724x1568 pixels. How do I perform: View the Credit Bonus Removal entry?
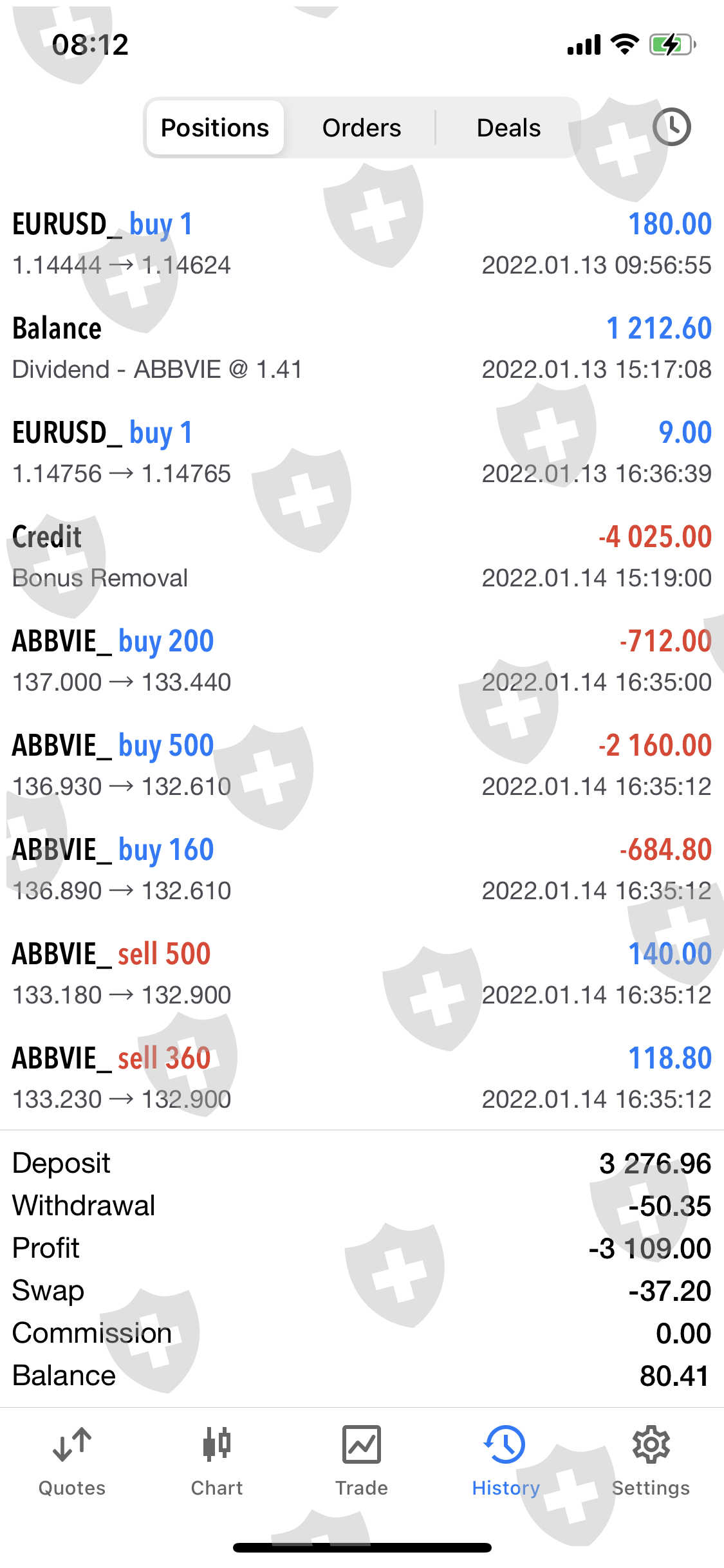tap(362, 557)
